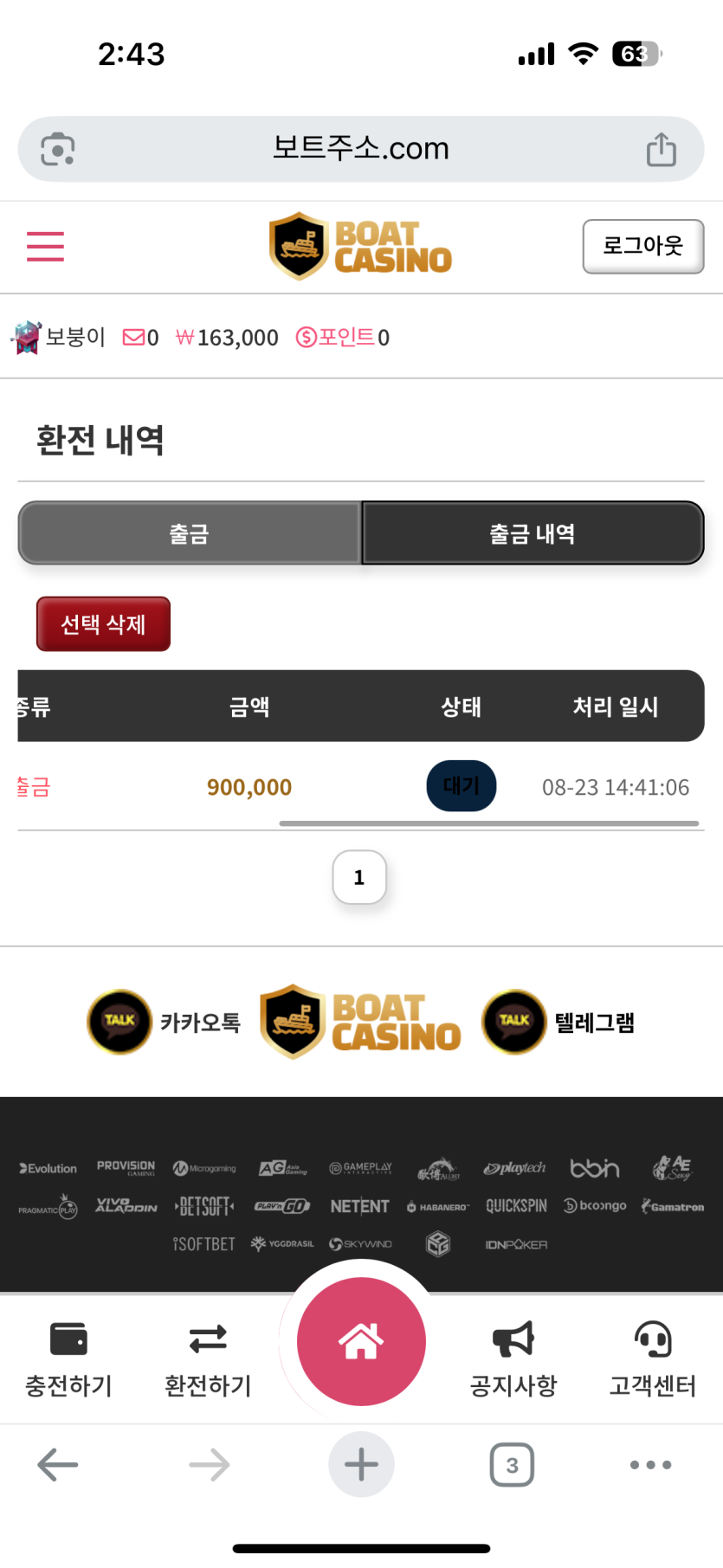Viewport: 723px width, 1568px height.
Task: Go to home via the pink button
Action: click(361, 1341)
